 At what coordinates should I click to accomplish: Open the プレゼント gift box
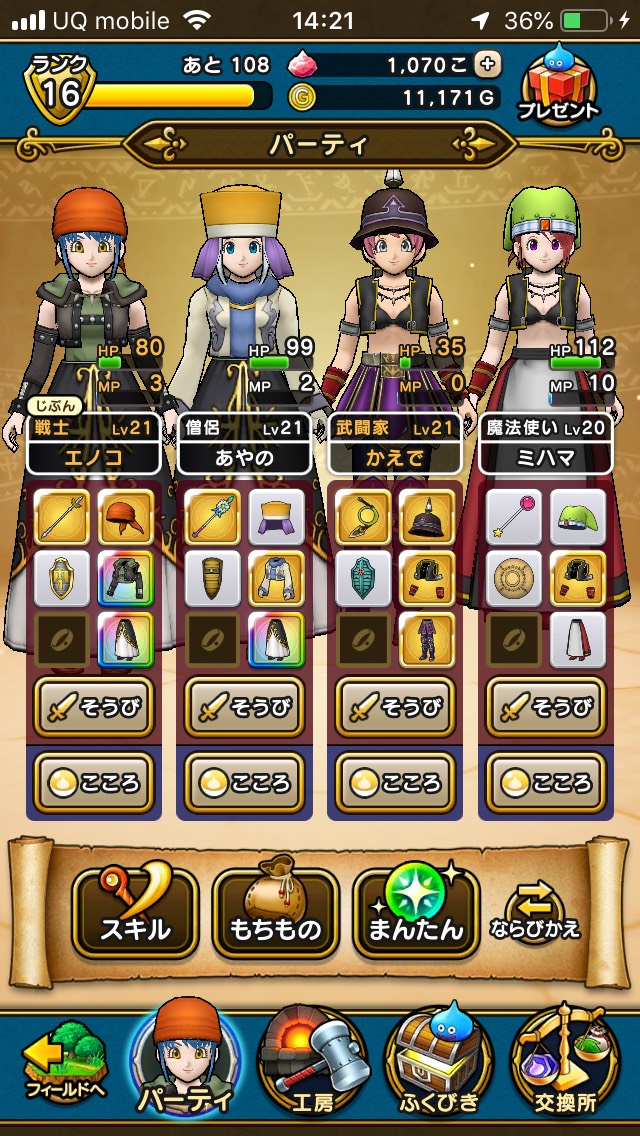point(558,85)
